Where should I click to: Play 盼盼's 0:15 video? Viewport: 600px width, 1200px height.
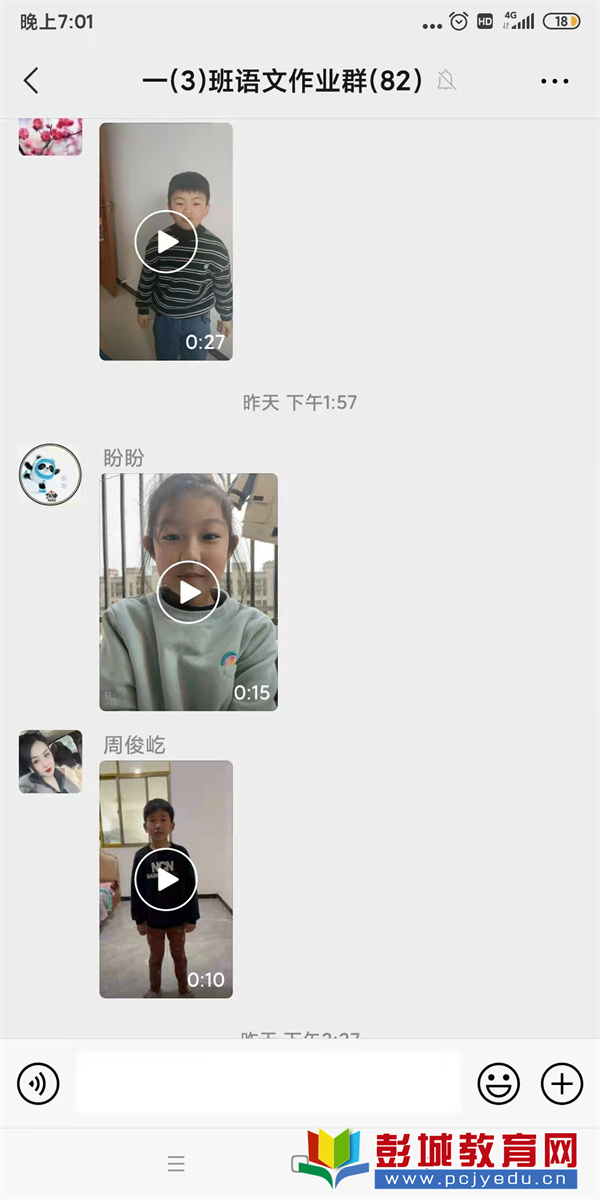click(188, 592)
